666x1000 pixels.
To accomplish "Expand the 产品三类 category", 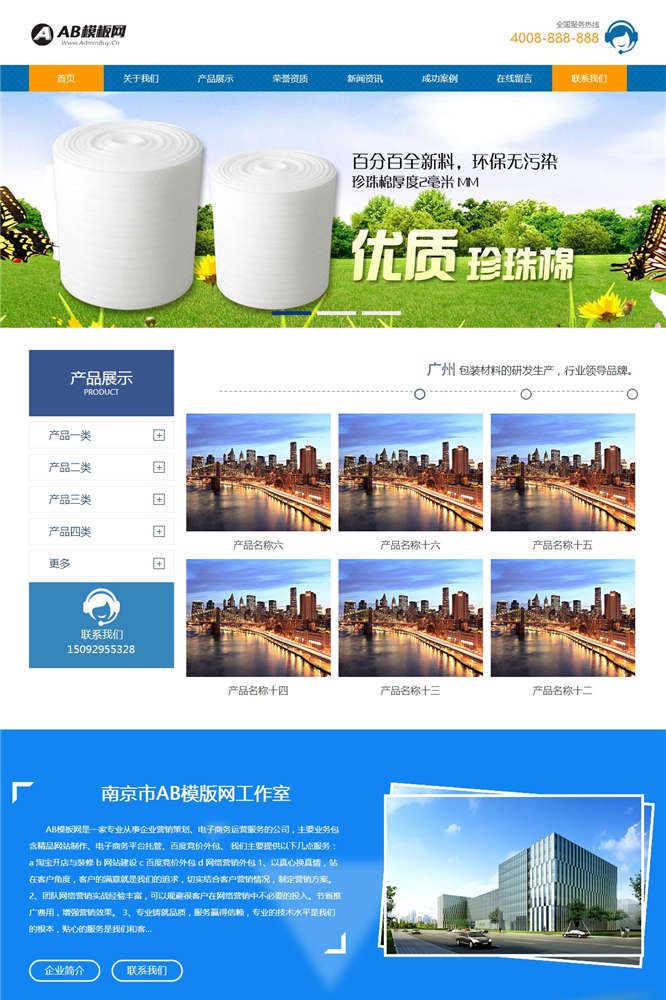I will tap(158, 499).
